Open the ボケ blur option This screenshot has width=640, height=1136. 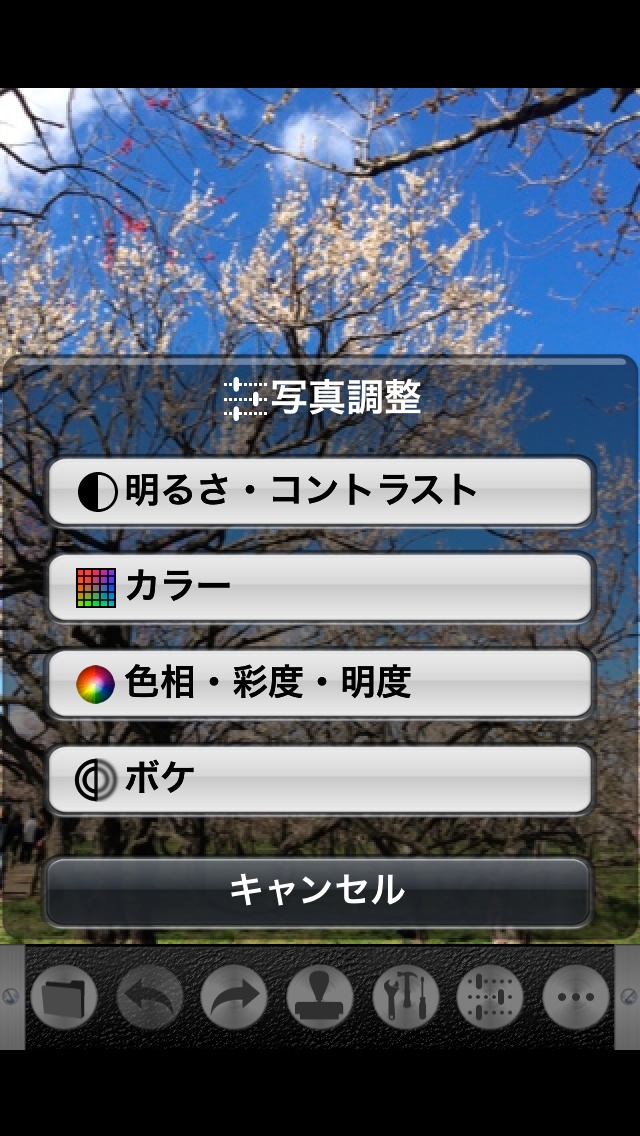320,779
